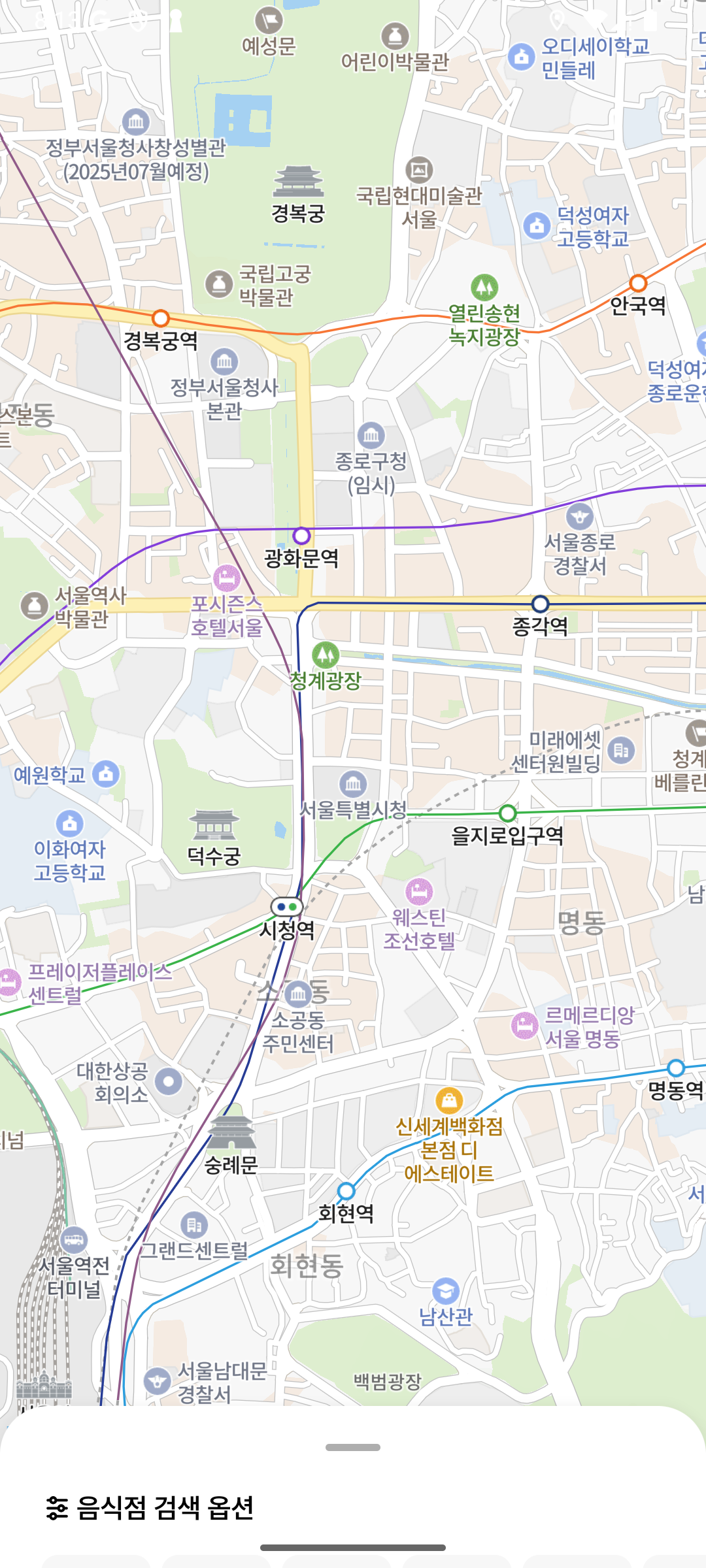Viewport: 706px width, 1568px height.
Task: Tap the 안국역 station marker
Action: point(638,283)
